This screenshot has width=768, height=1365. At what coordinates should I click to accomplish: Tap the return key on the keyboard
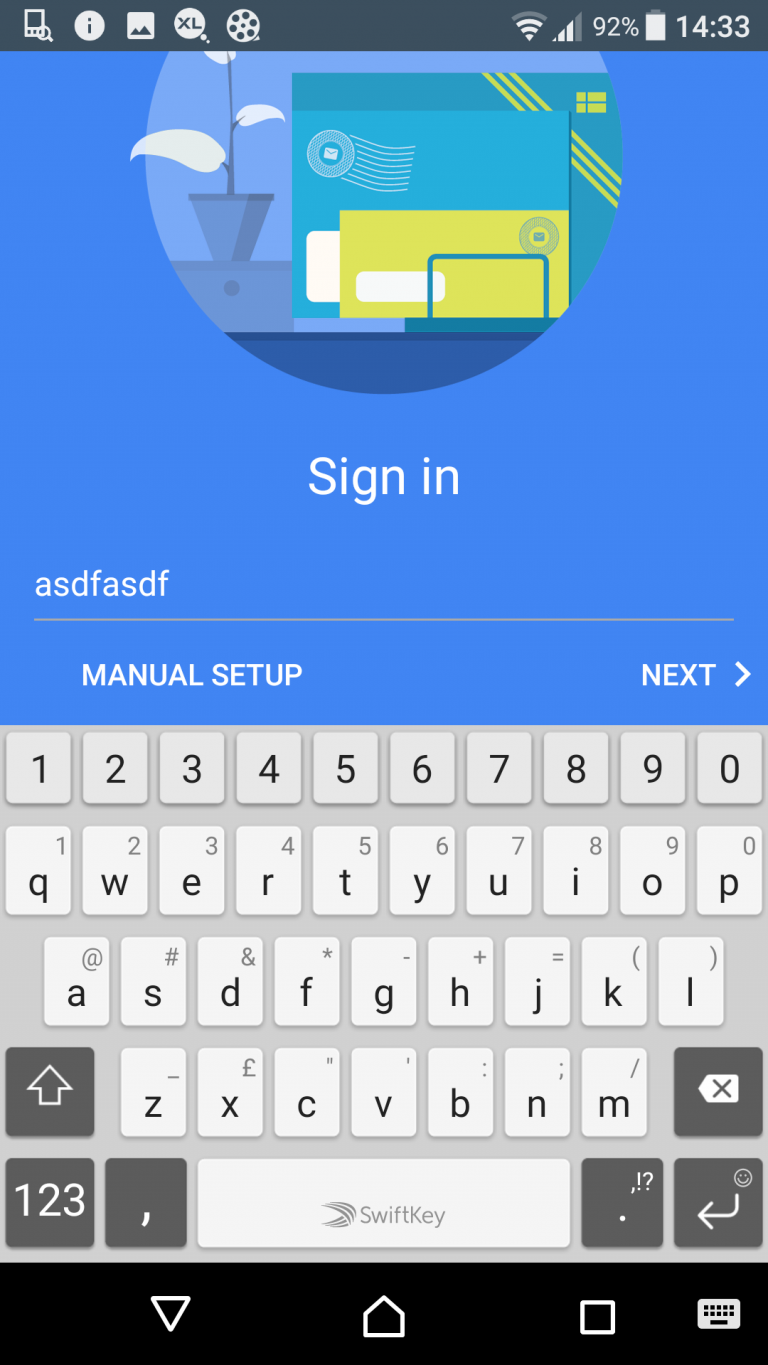718,1204
